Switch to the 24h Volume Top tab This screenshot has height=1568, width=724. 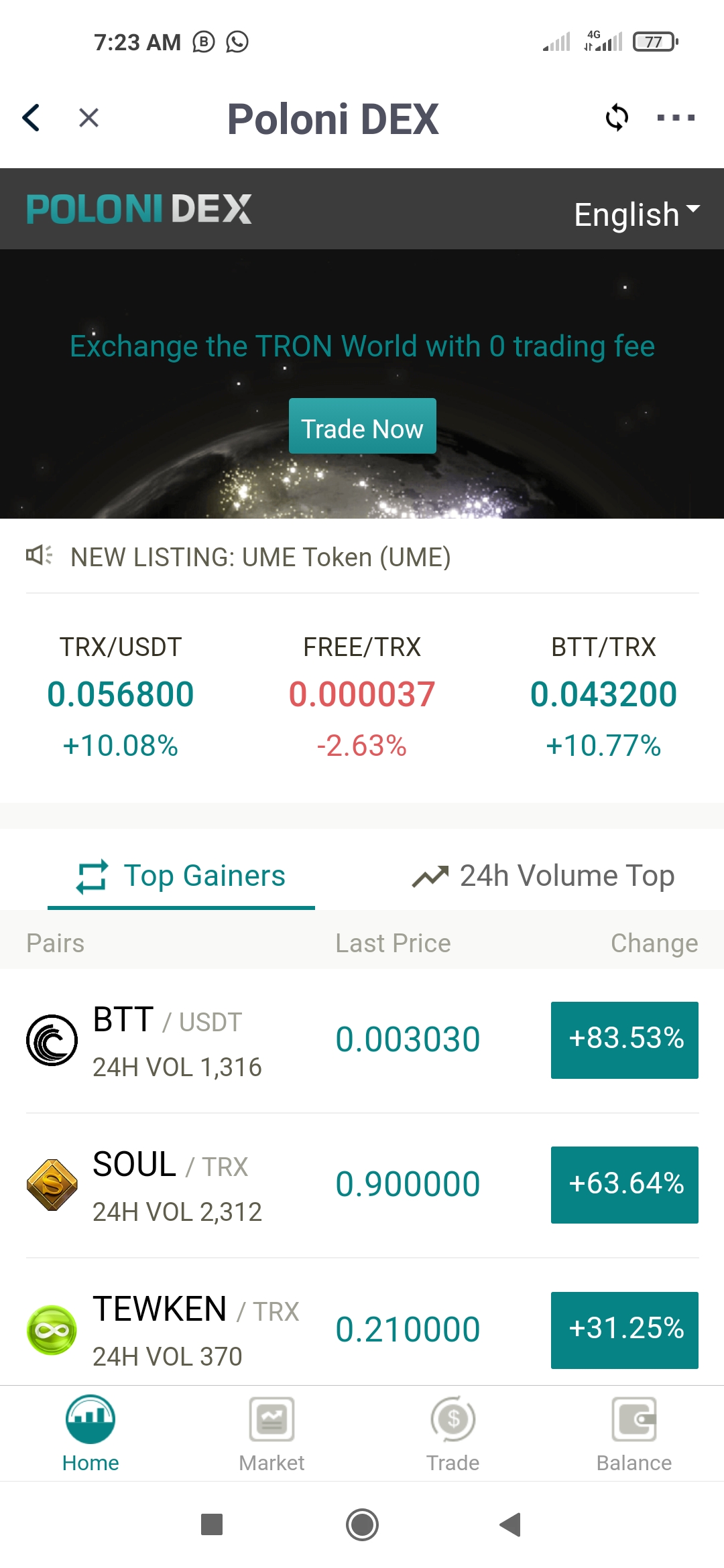coord(543,876)
